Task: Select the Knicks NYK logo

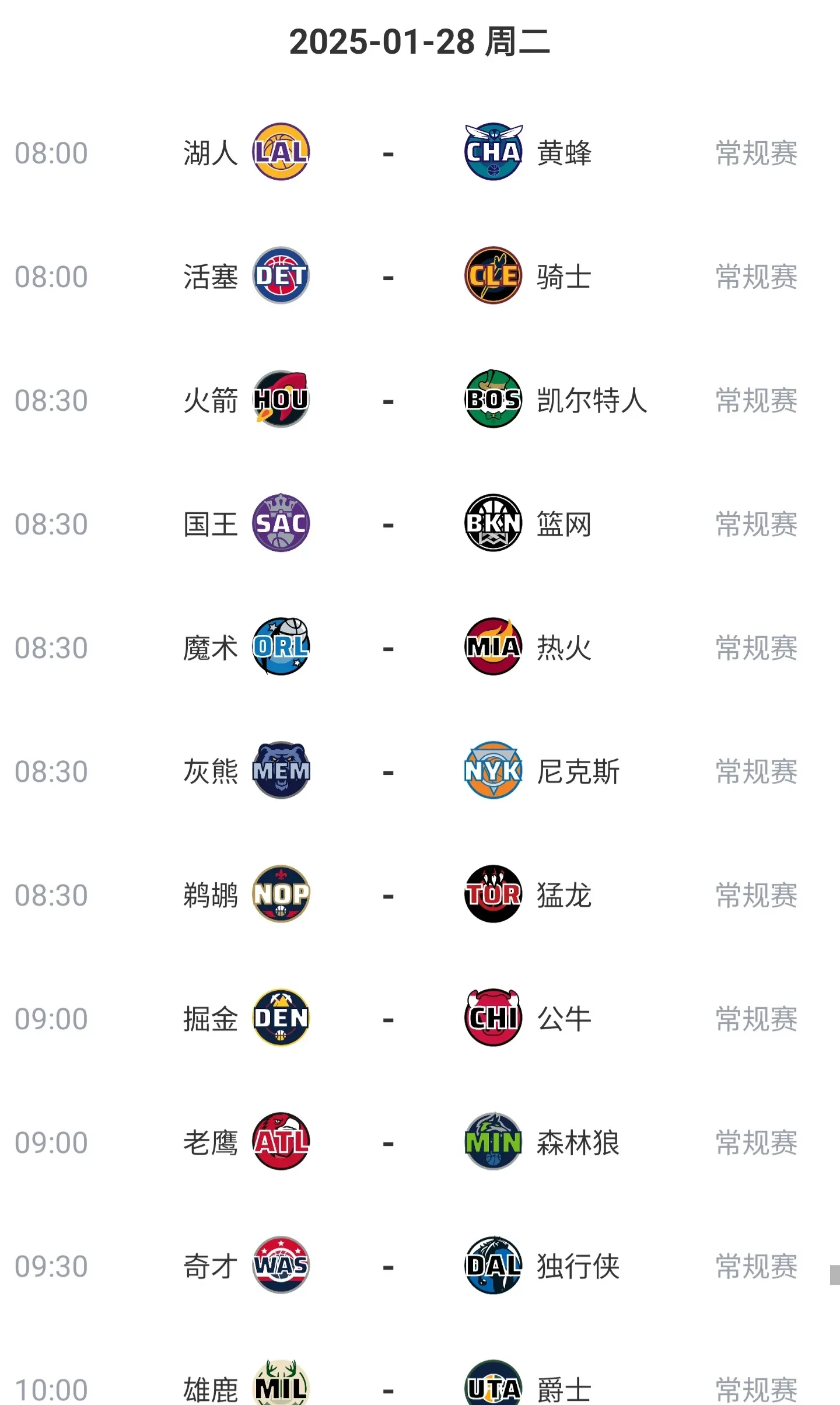Action: click(x=492, y=770)
